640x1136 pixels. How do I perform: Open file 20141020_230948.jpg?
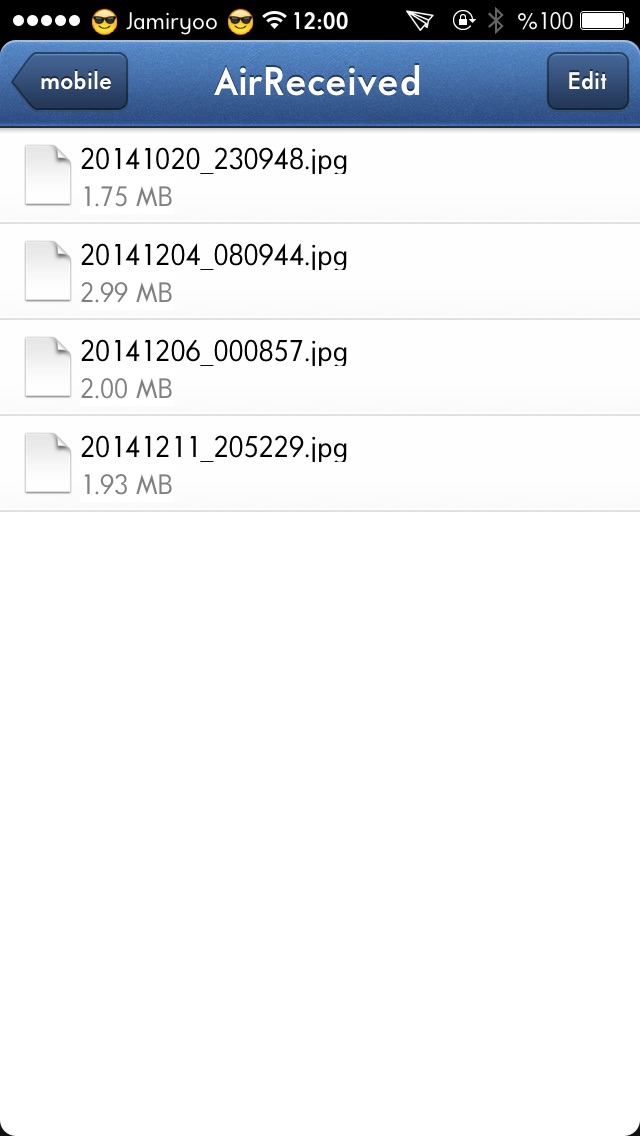tap(320, 175)
